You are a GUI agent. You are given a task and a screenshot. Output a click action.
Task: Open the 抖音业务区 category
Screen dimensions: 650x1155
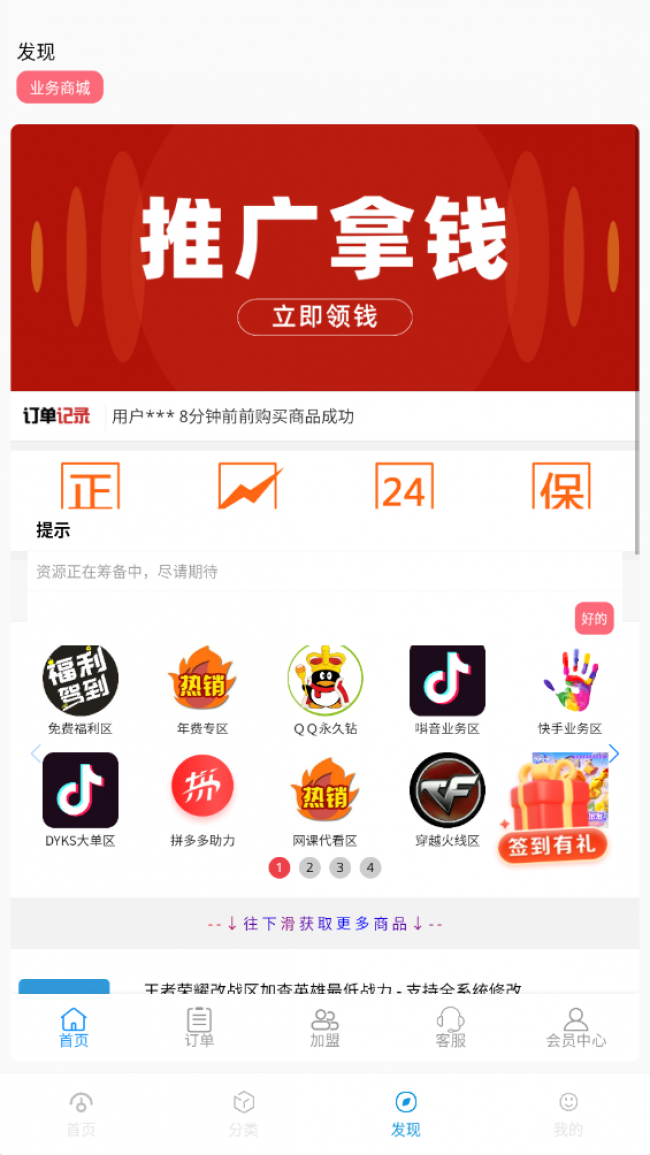[x=447, y=689]
